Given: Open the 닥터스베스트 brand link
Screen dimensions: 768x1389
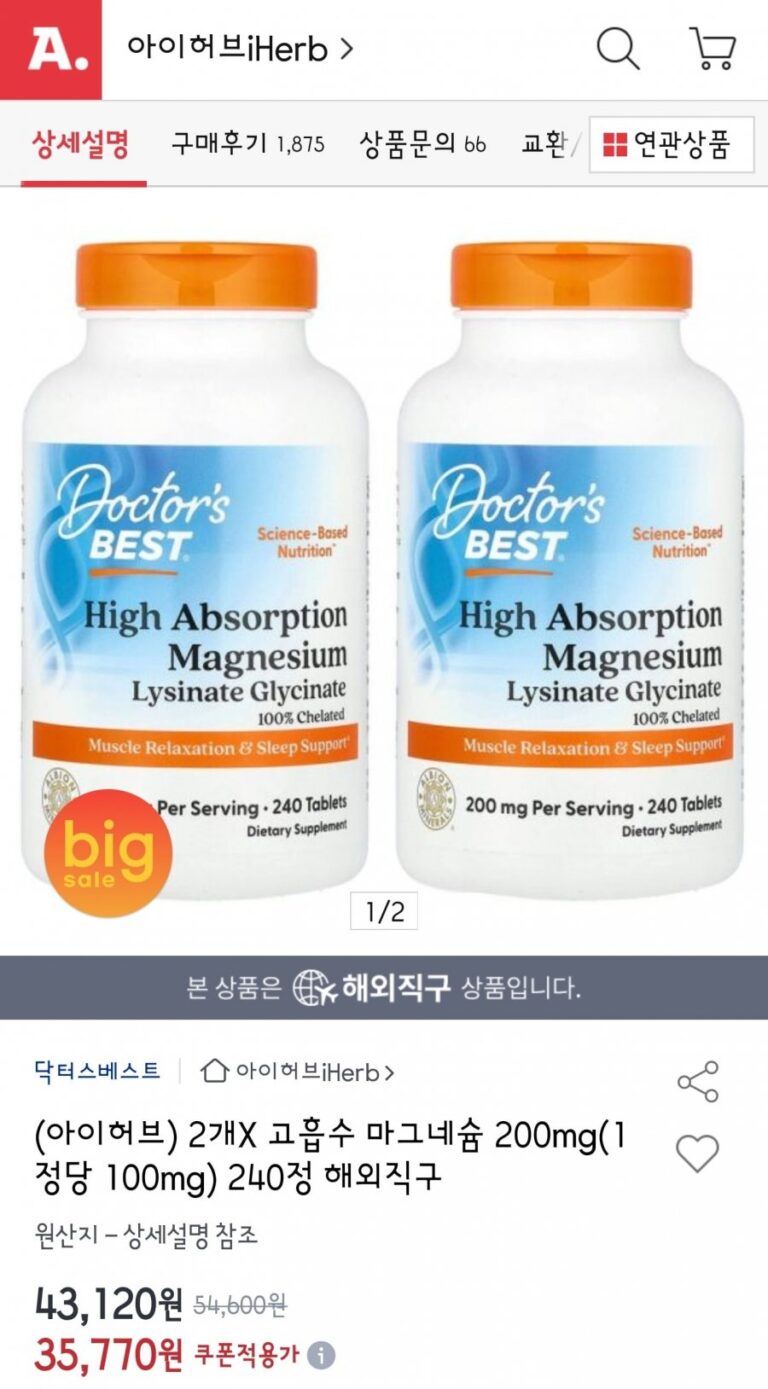Looking at the screenshot, I should point(97,1071).
